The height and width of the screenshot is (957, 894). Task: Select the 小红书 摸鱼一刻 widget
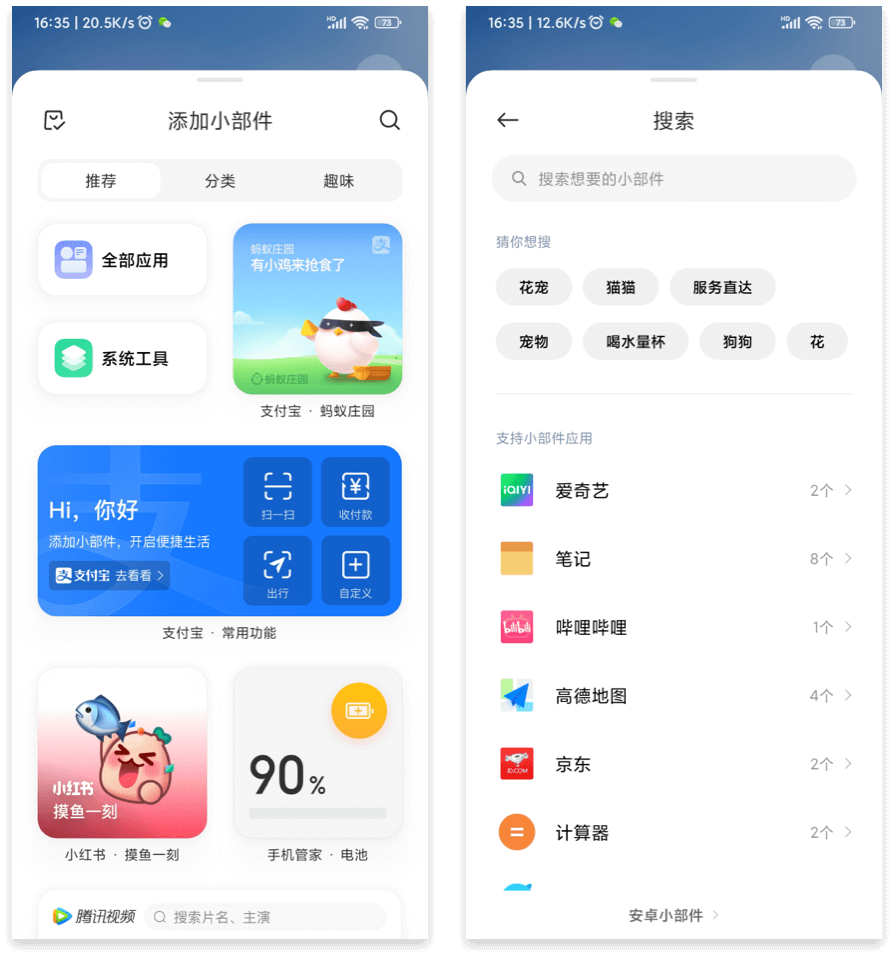coord(122,753)
